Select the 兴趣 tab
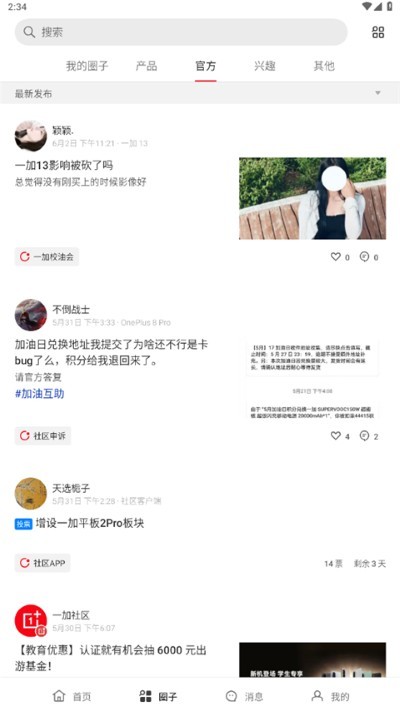 point(265,66)
